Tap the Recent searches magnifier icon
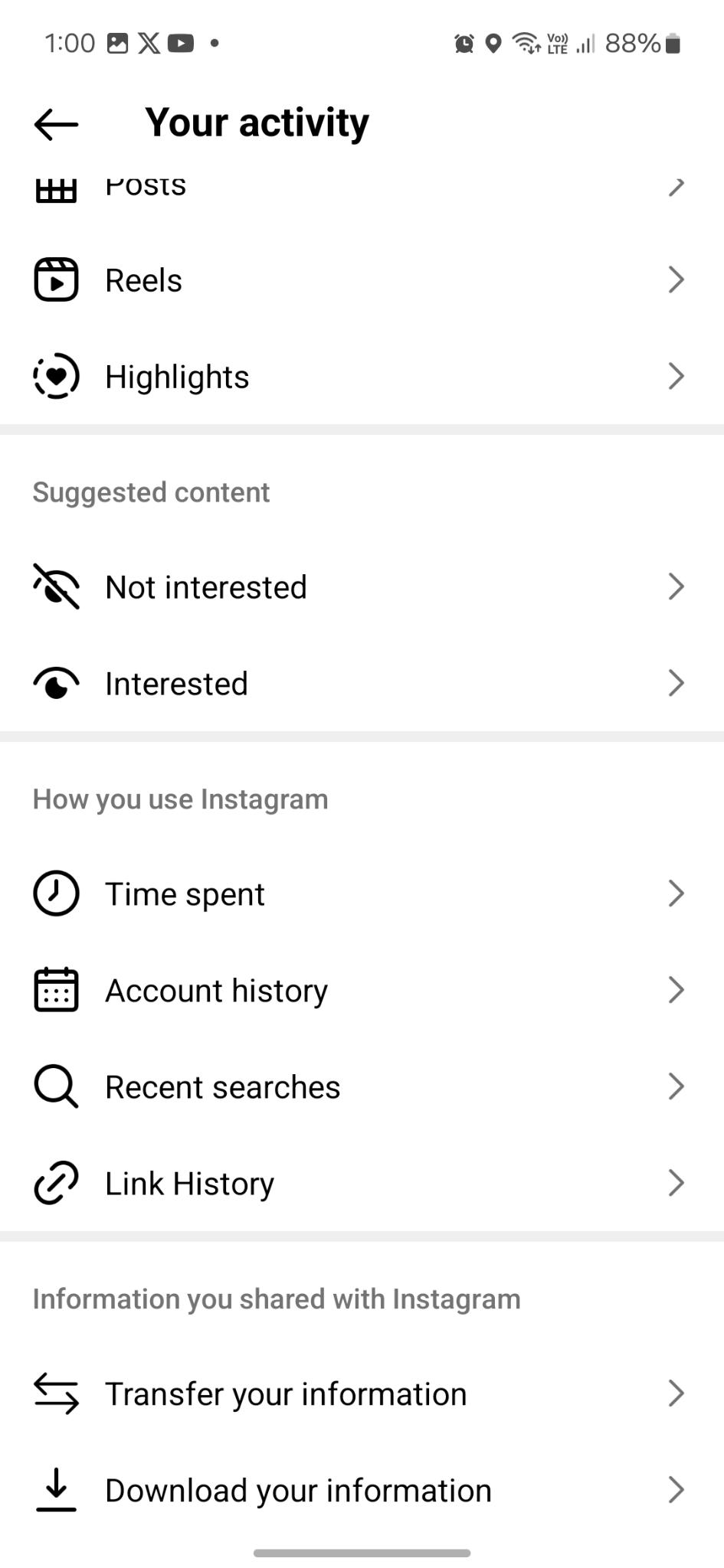Screen dimensions: 724x1568 (x=54, y=1086)
